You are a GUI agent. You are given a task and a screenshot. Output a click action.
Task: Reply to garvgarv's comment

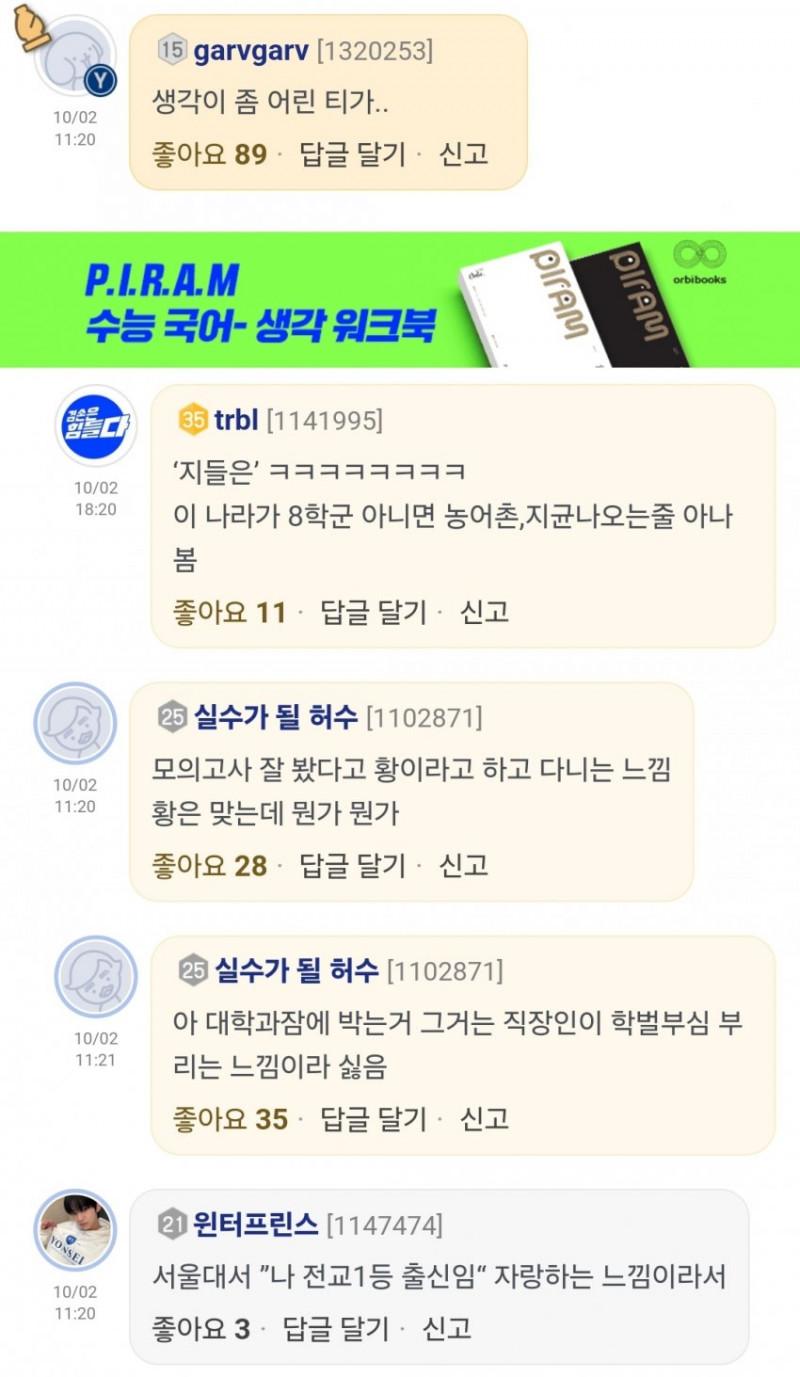tap(353, 154)
